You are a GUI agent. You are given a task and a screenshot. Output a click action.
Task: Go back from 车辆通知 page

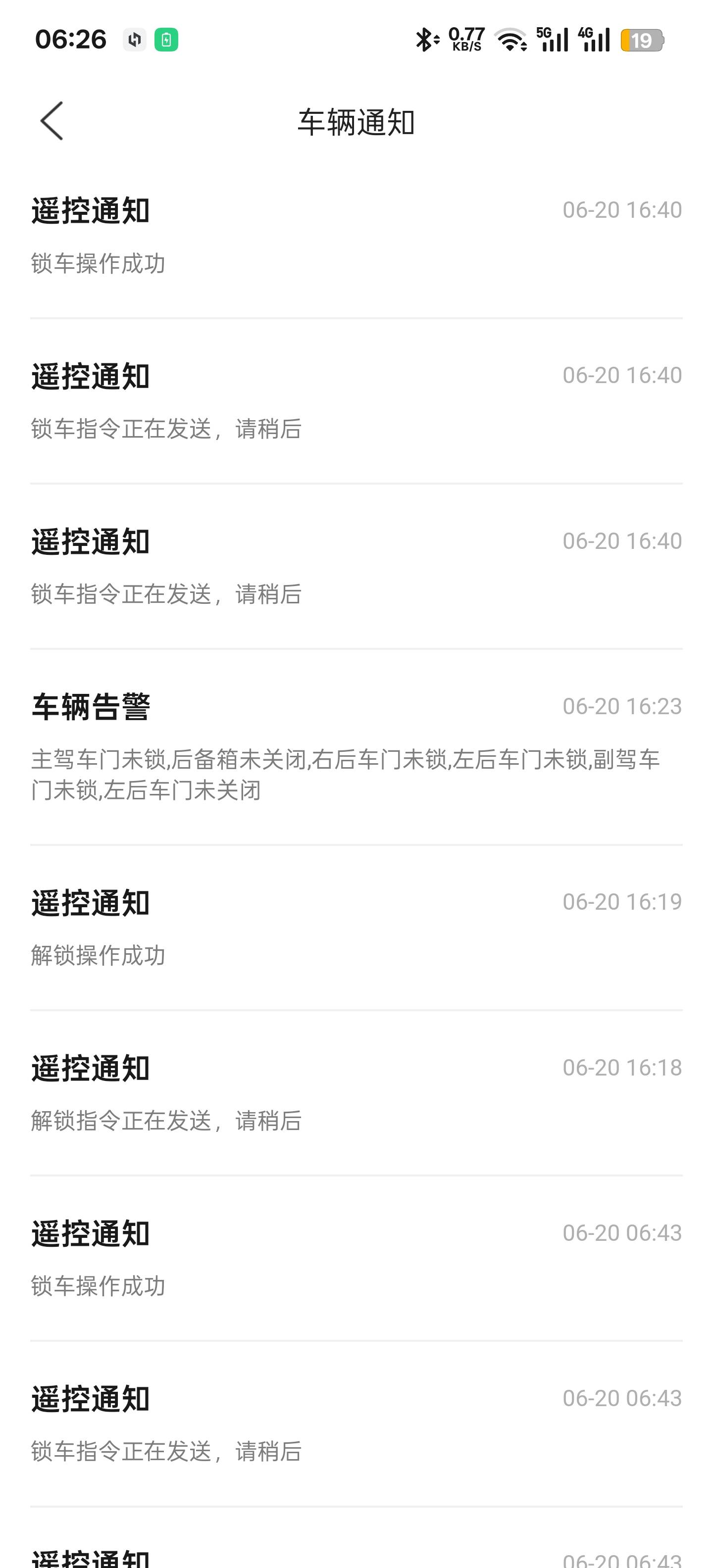coord(52,121)
